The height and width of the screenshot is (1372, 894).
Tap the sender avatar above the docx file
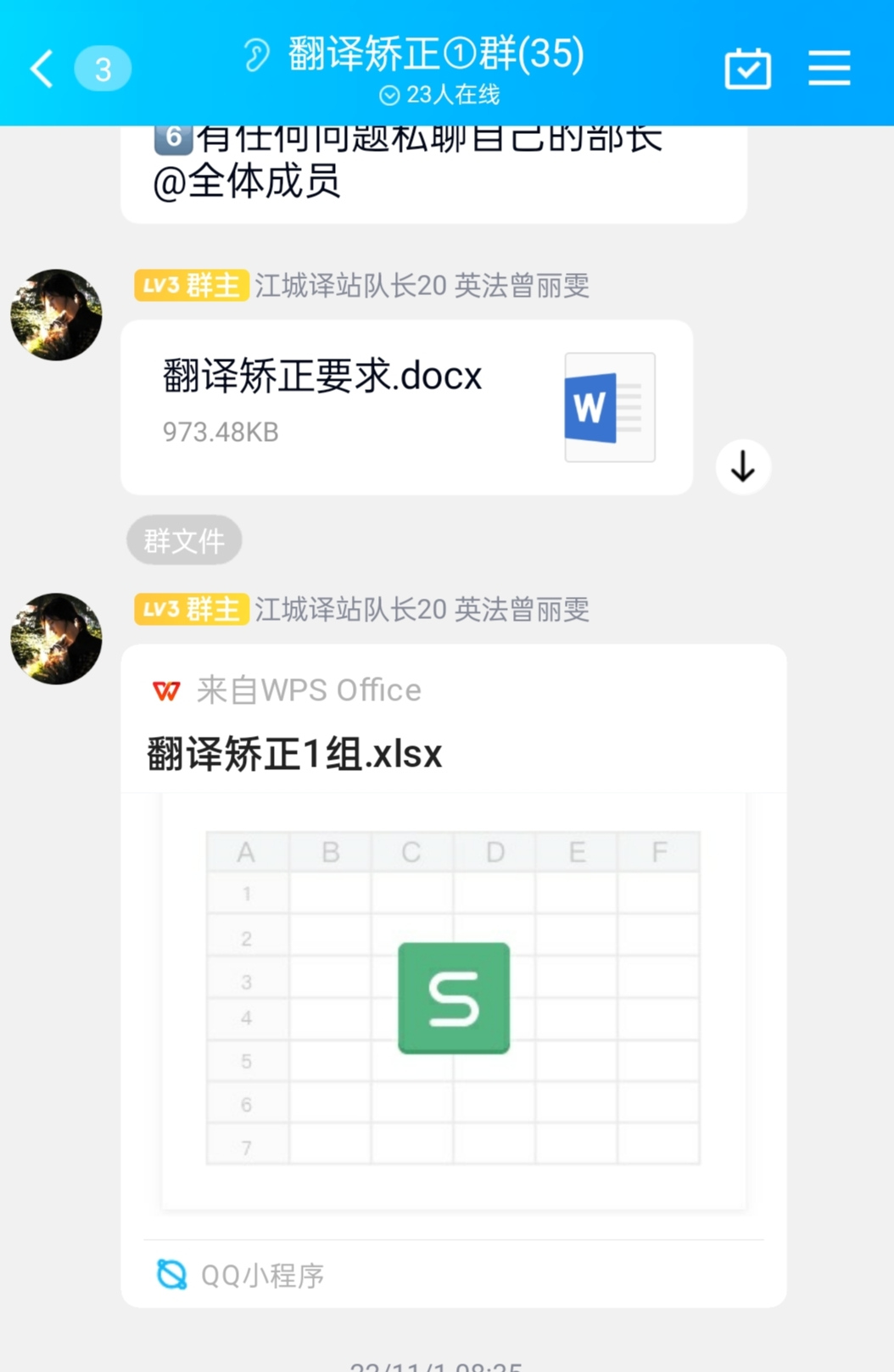pyautogui.click(x=56, y=315)
